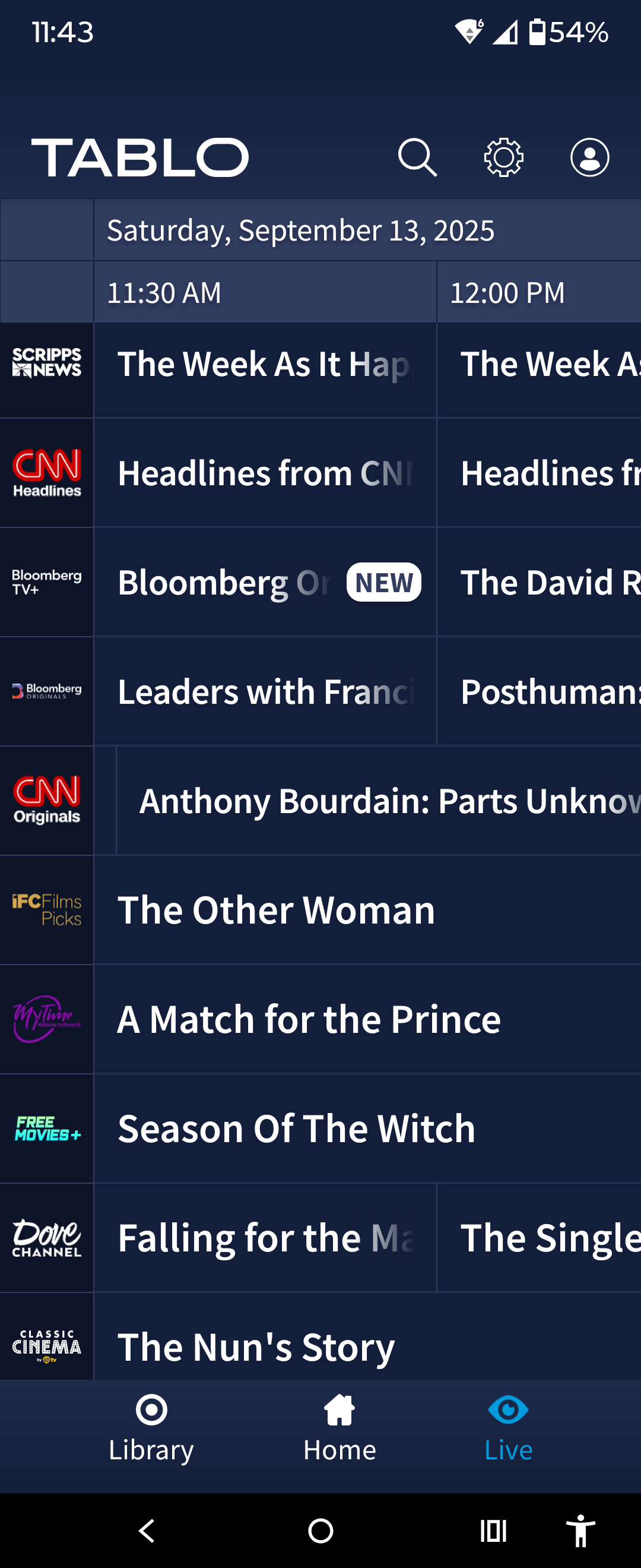This screenshot has height=1568, width=641.
Task: Open the settings gear
Action: click(503, 157)
